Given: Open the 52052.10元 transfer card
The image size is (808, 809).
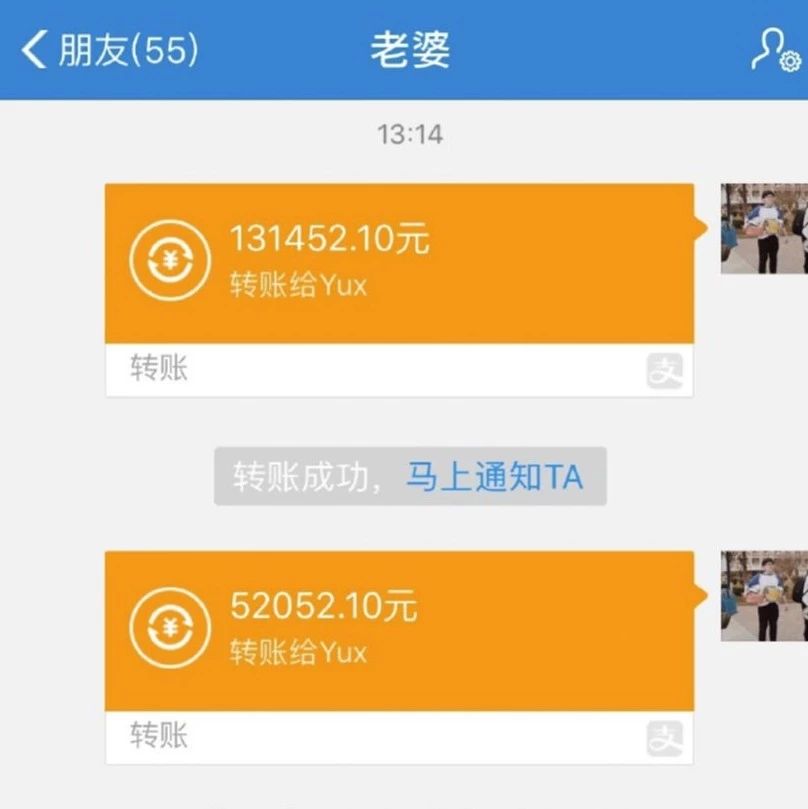Looking at the screenshot, I should [x=399, y=631].
